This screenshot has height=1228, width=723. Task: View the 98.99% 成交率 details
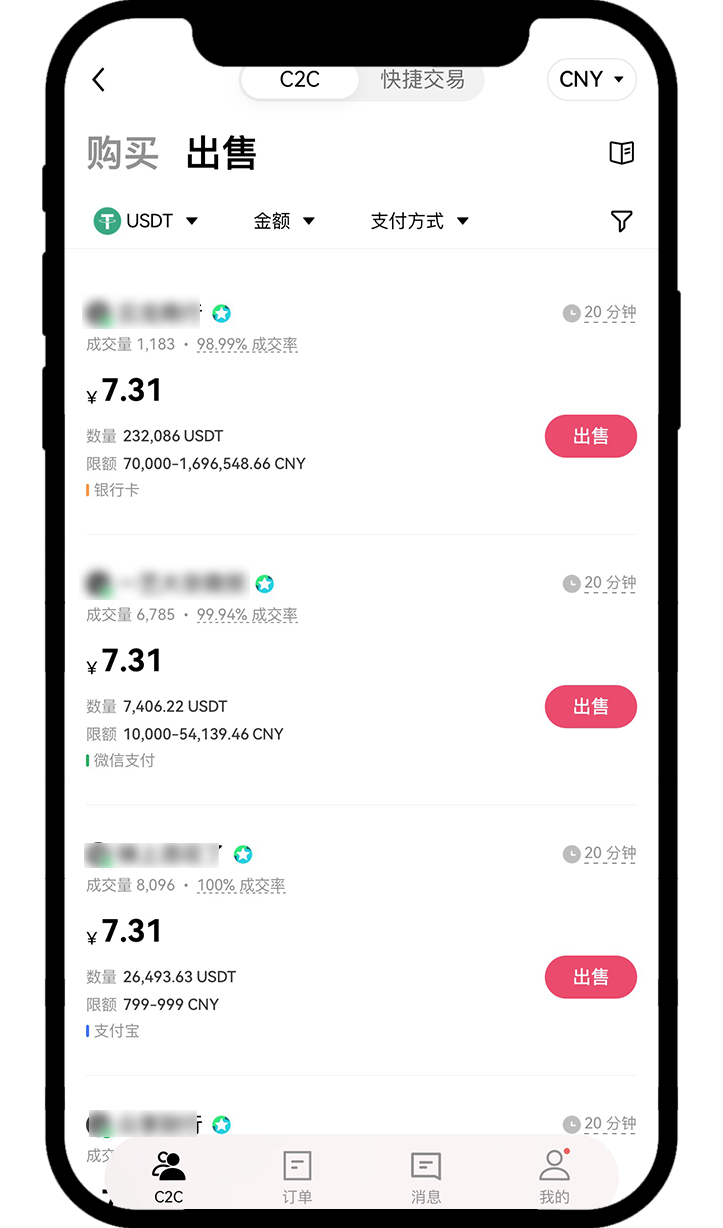click(247, 344)
